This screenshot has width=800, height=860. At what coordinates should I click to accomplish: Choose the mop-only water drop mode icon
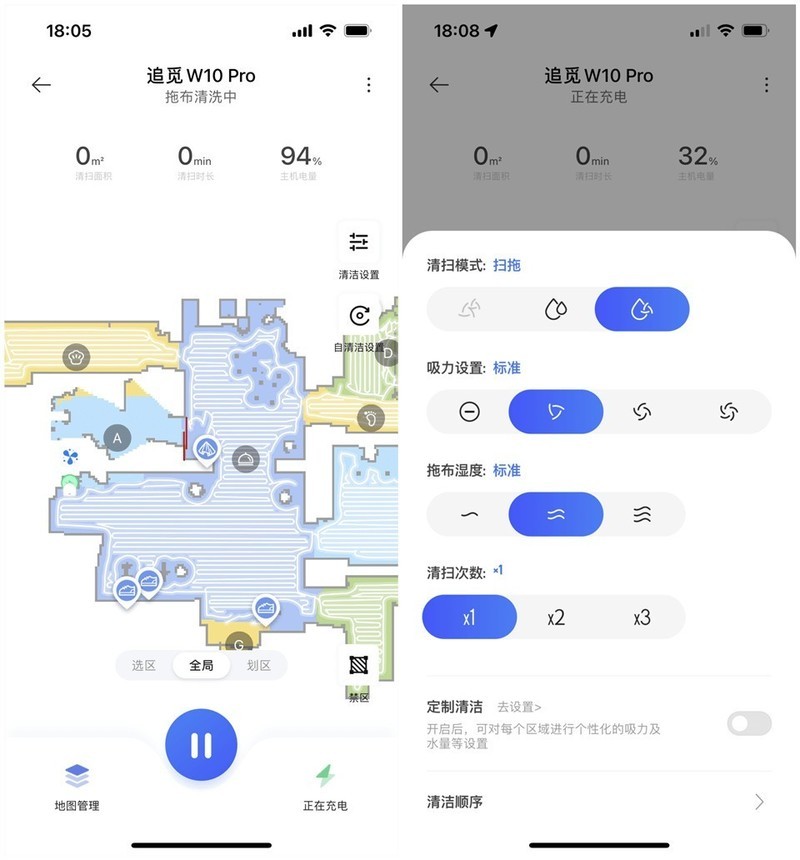pos(556,309)
